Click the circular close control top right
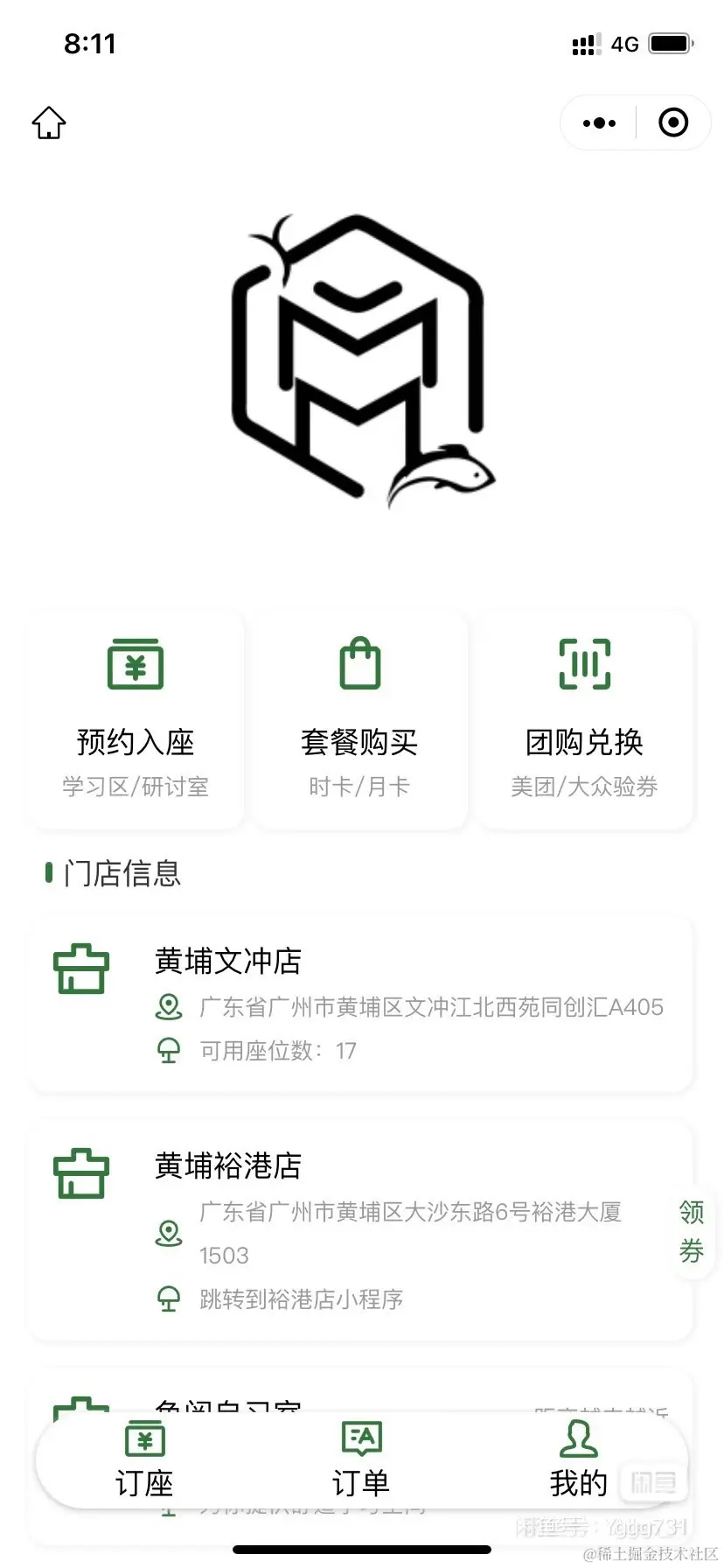The image size is (724, 1568). [x=673, y=122]
